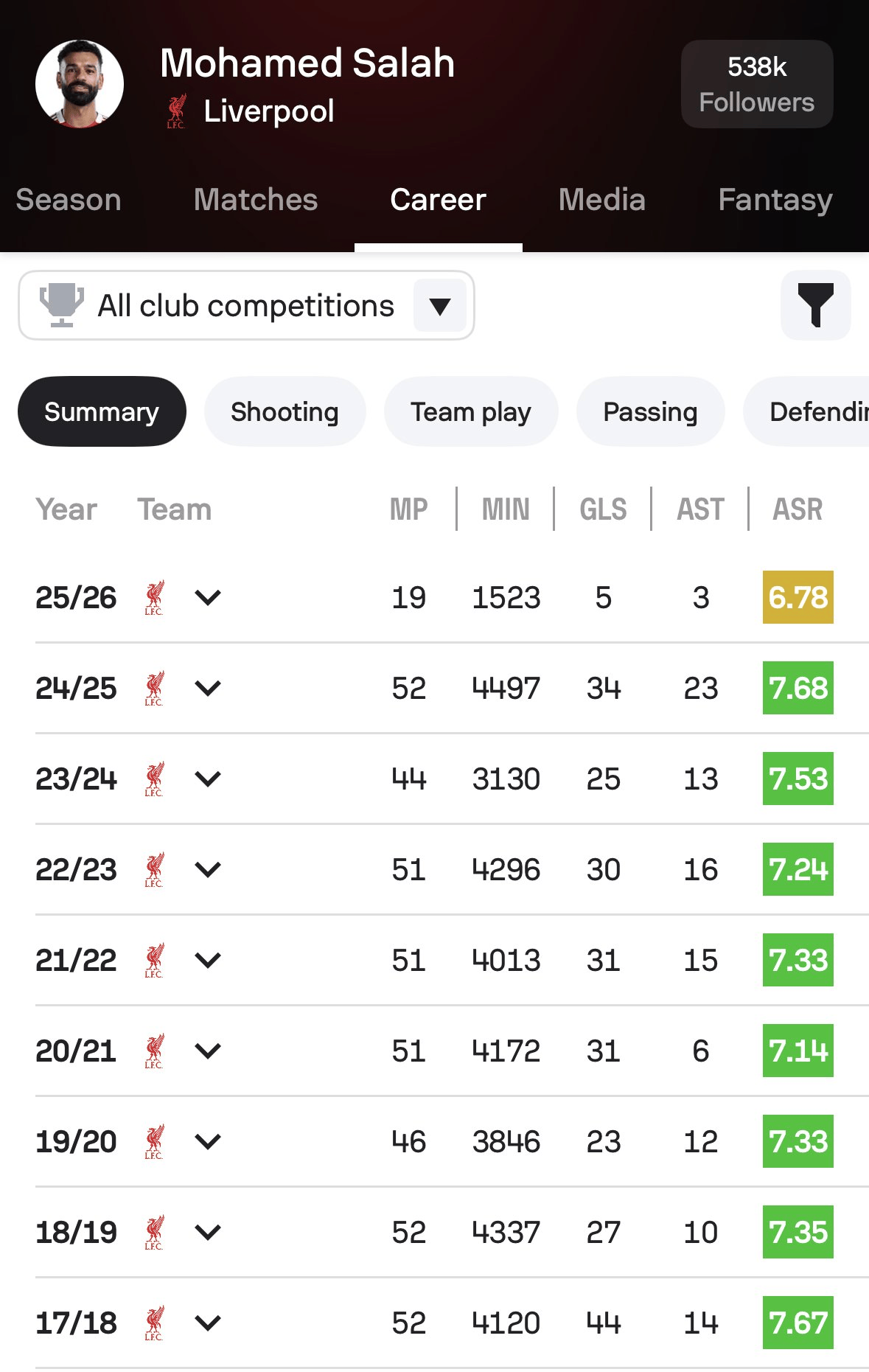This screenshot has height=1372, width=869.
Task: Open the All club competitions dropdown
Action: (246, 305)
